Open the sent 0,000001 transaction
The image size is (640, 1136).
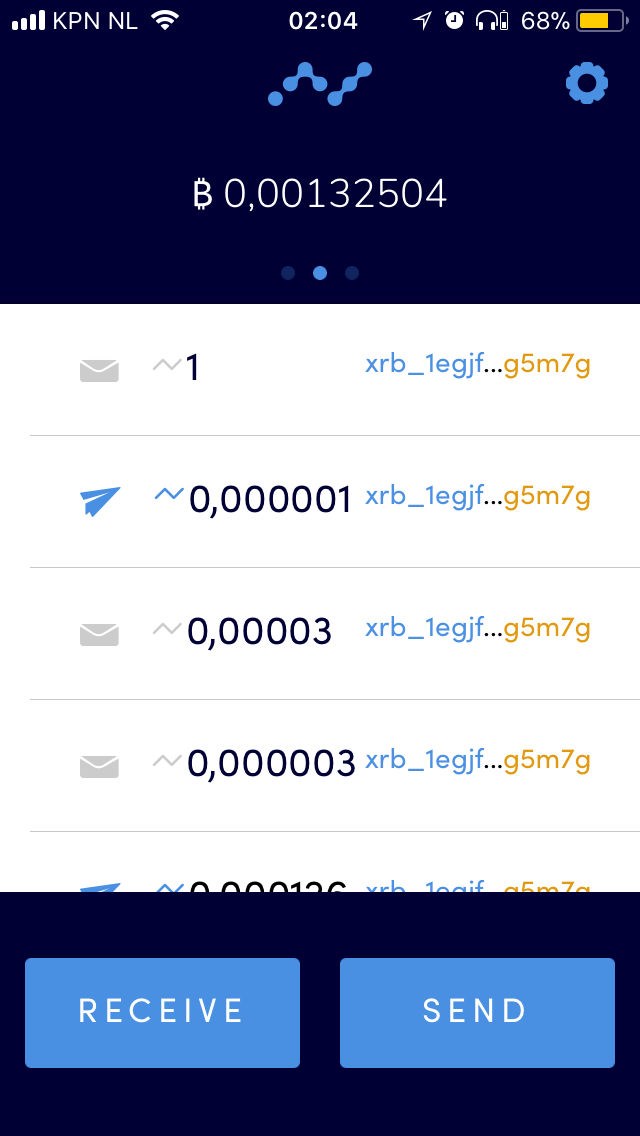(x=335, y=501)
